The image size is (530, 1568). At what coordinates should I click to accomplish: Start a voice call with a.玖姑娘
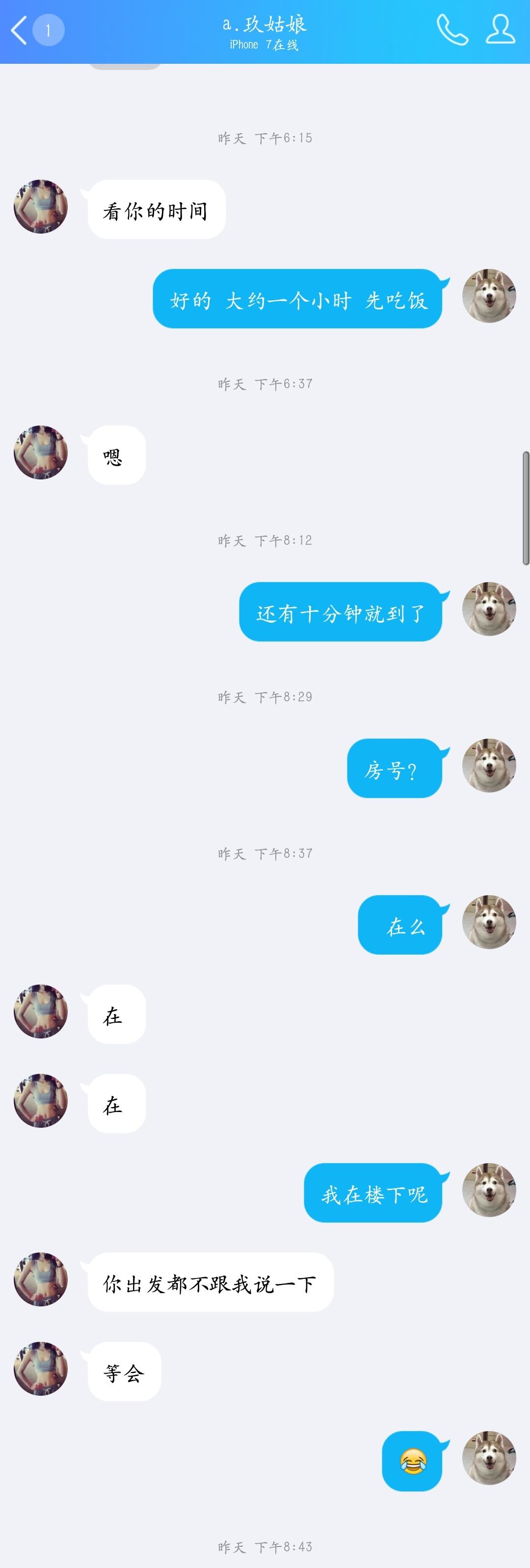(452, 30)
